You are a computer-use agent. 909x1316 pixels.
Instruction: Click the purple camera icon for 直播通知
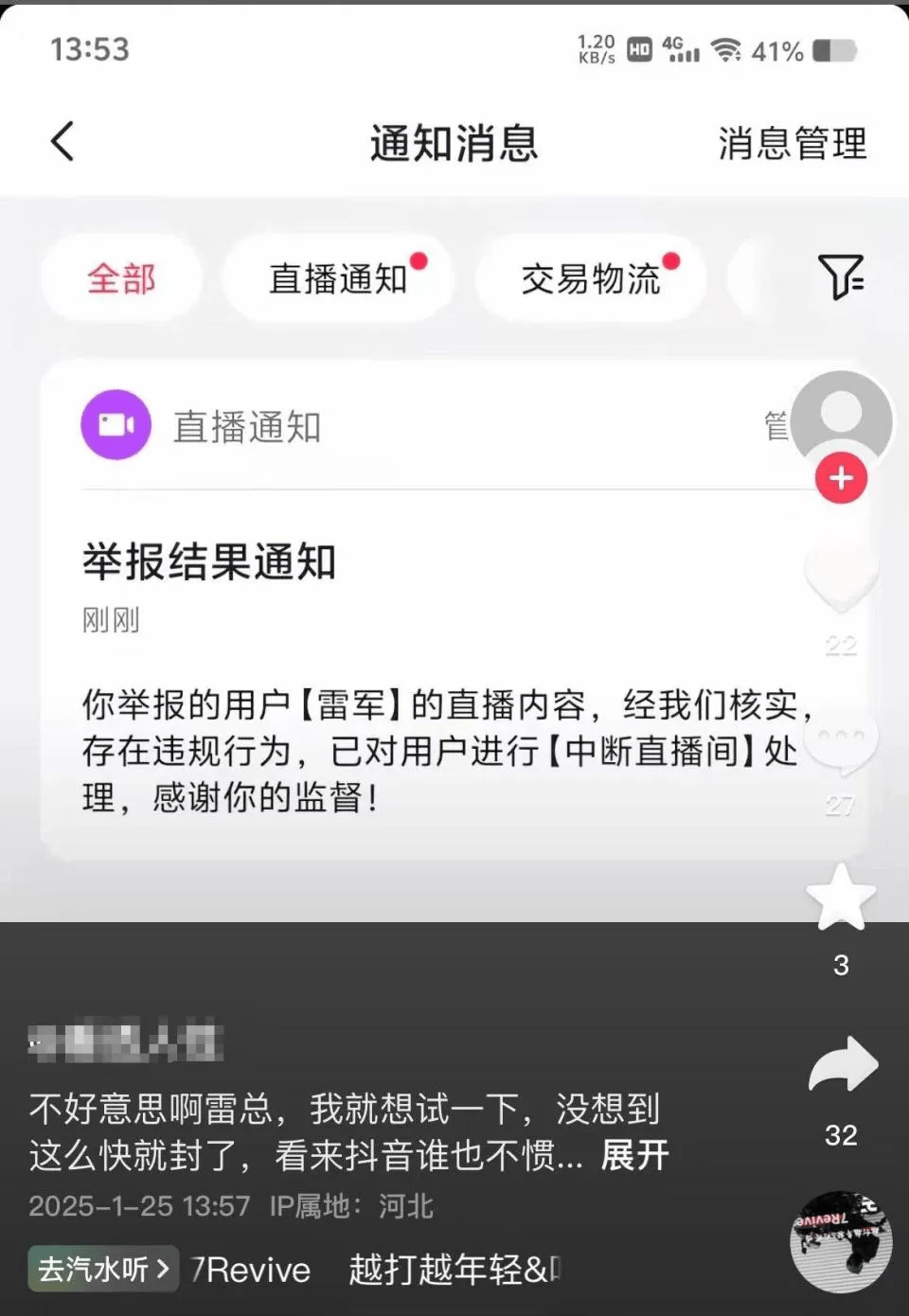point(116,425)
